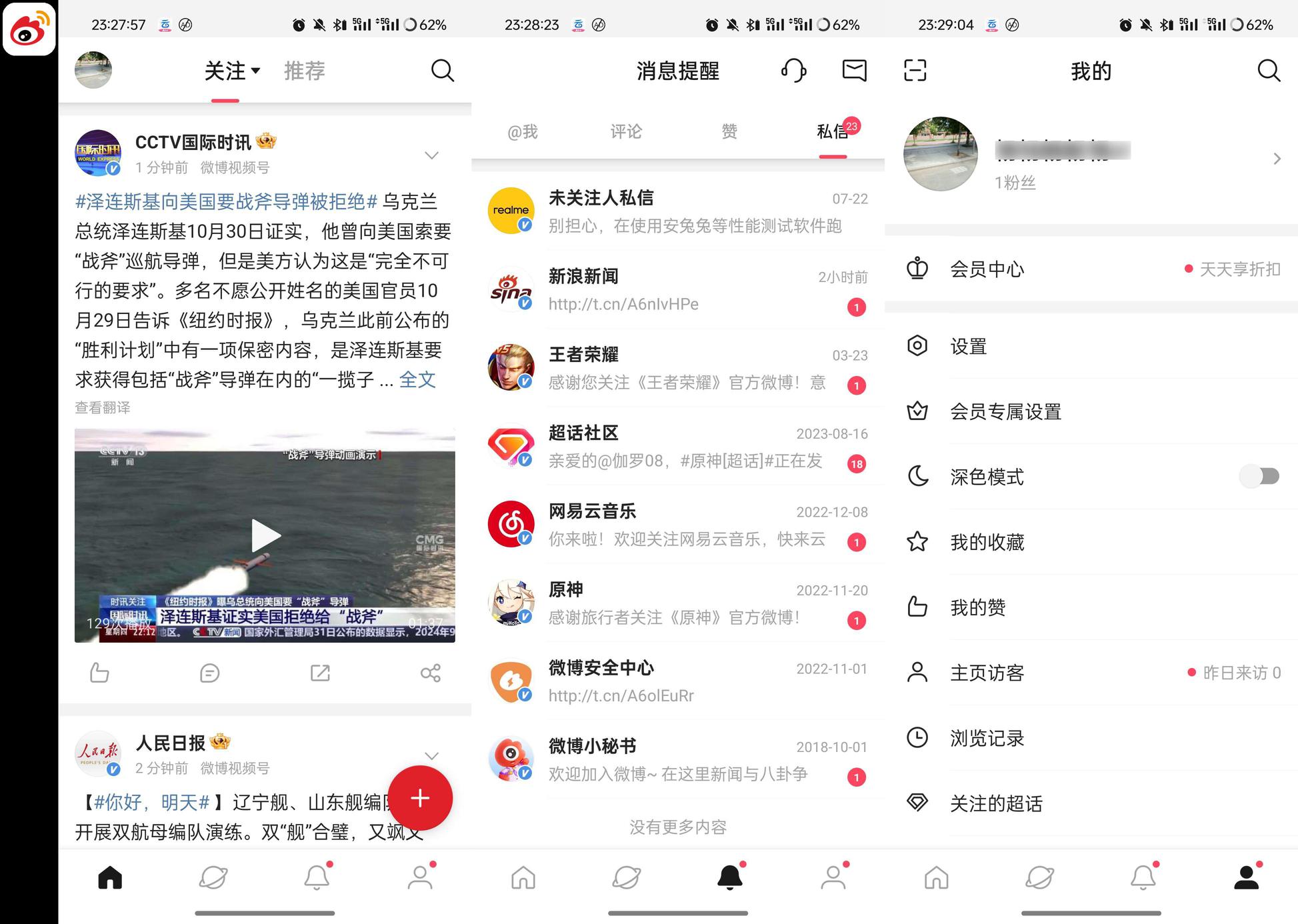Open the @我 tab
Viewport: 1298px width, 924px height.
[x=522, y=131]
